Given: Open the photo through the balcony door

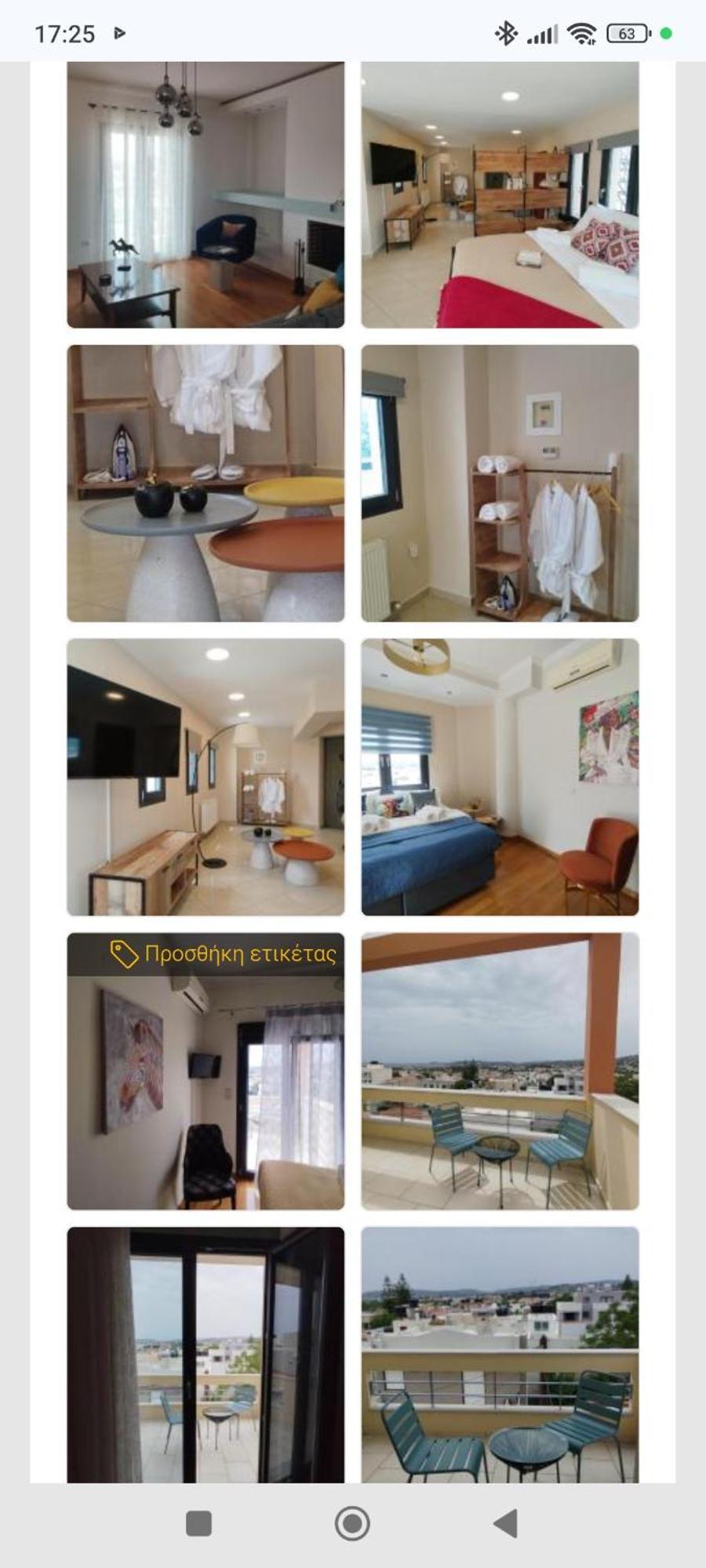Looking at the screenshot, I should coord(206,1354).
